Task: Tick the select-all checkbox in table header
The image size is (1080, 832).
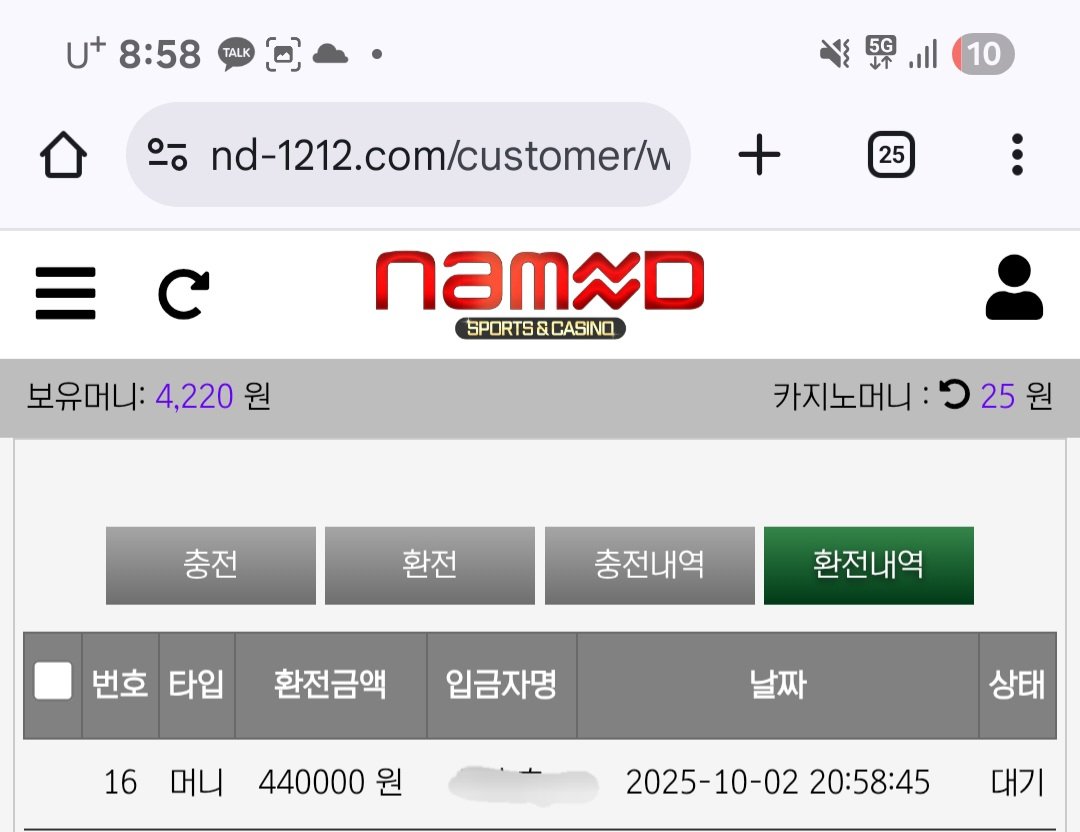Action: [53, 682]
